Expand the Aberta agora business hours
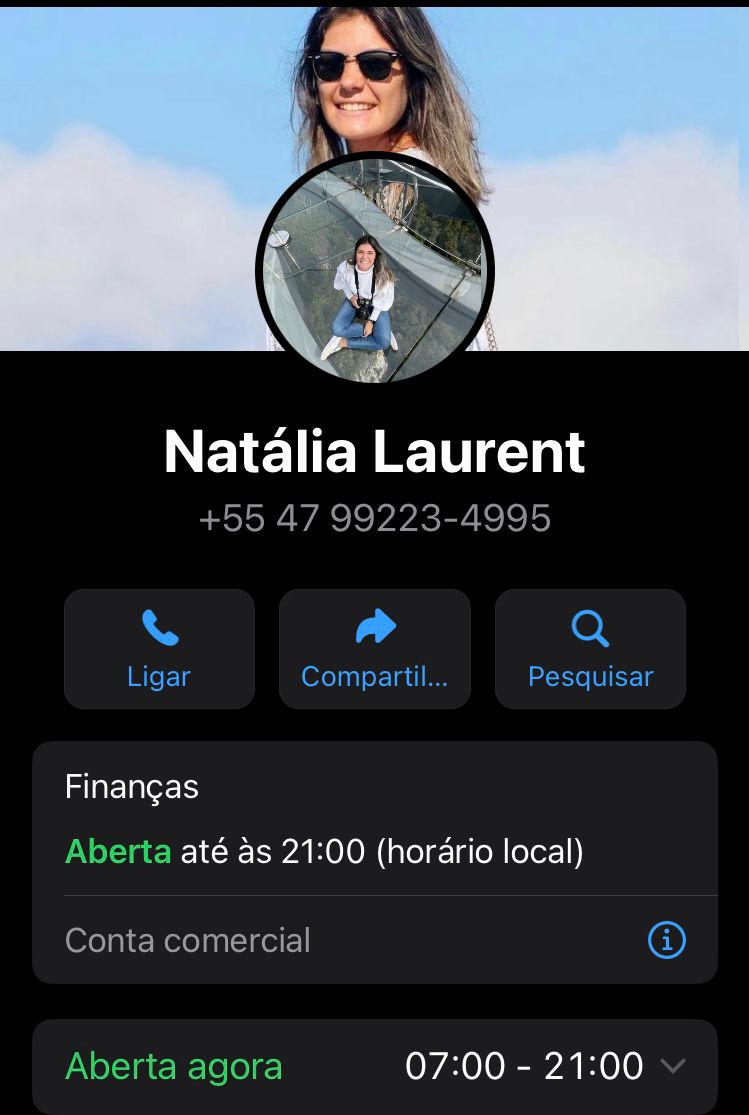The image size is (749, 1115). (673, 1066)
